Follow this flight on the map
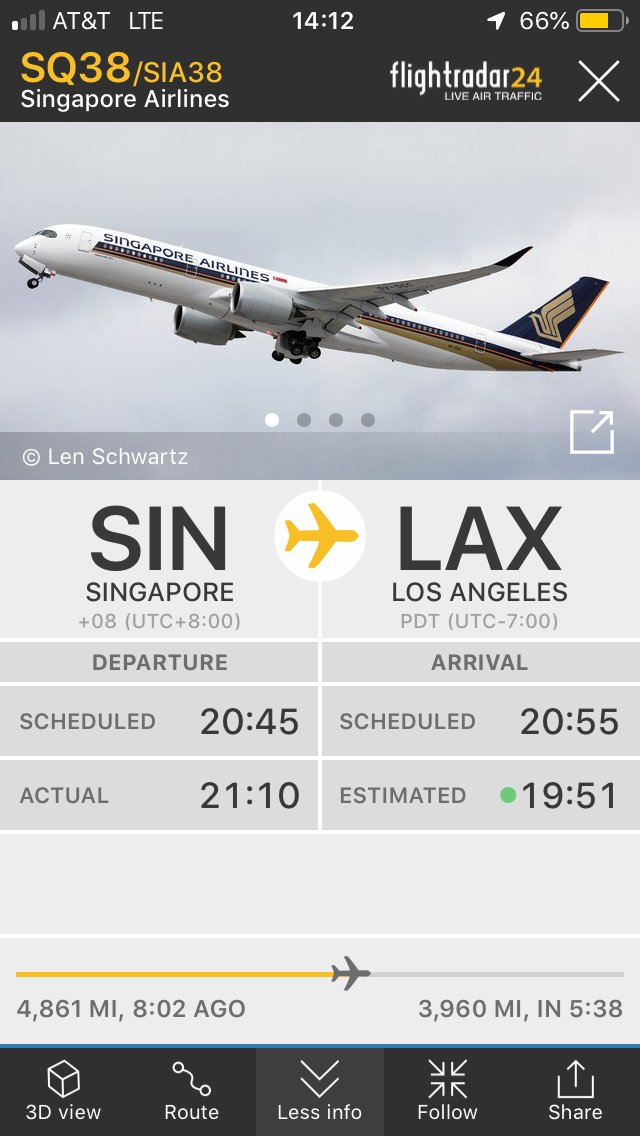Image resolution: width=640 pixels, height=1136 pixels. (447, 1091)
